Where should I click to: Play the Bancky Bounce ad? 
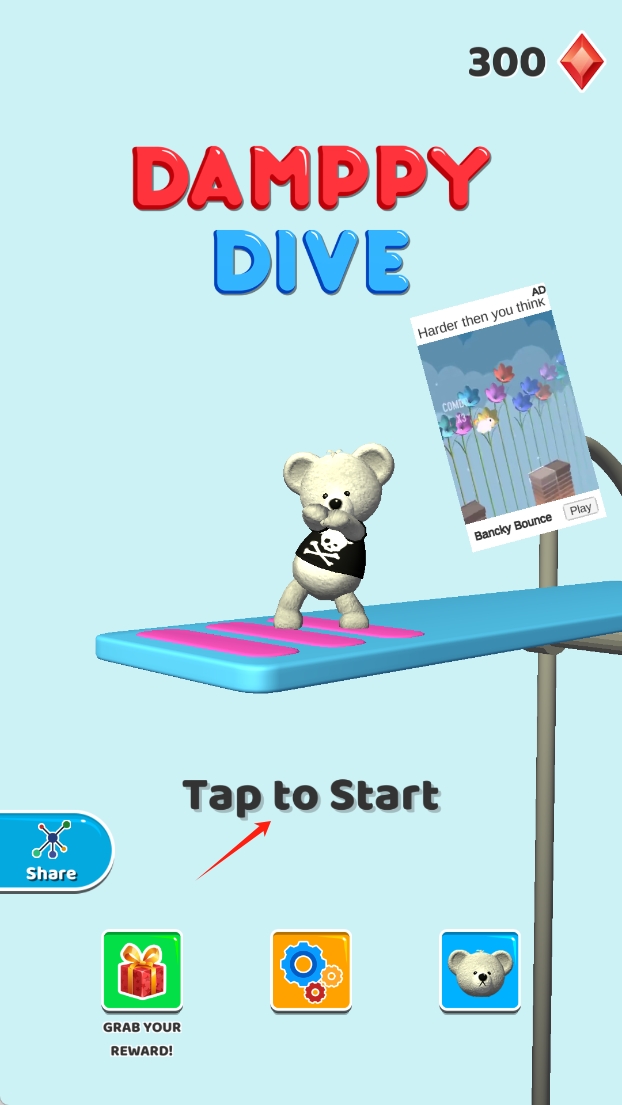(579, 509)
